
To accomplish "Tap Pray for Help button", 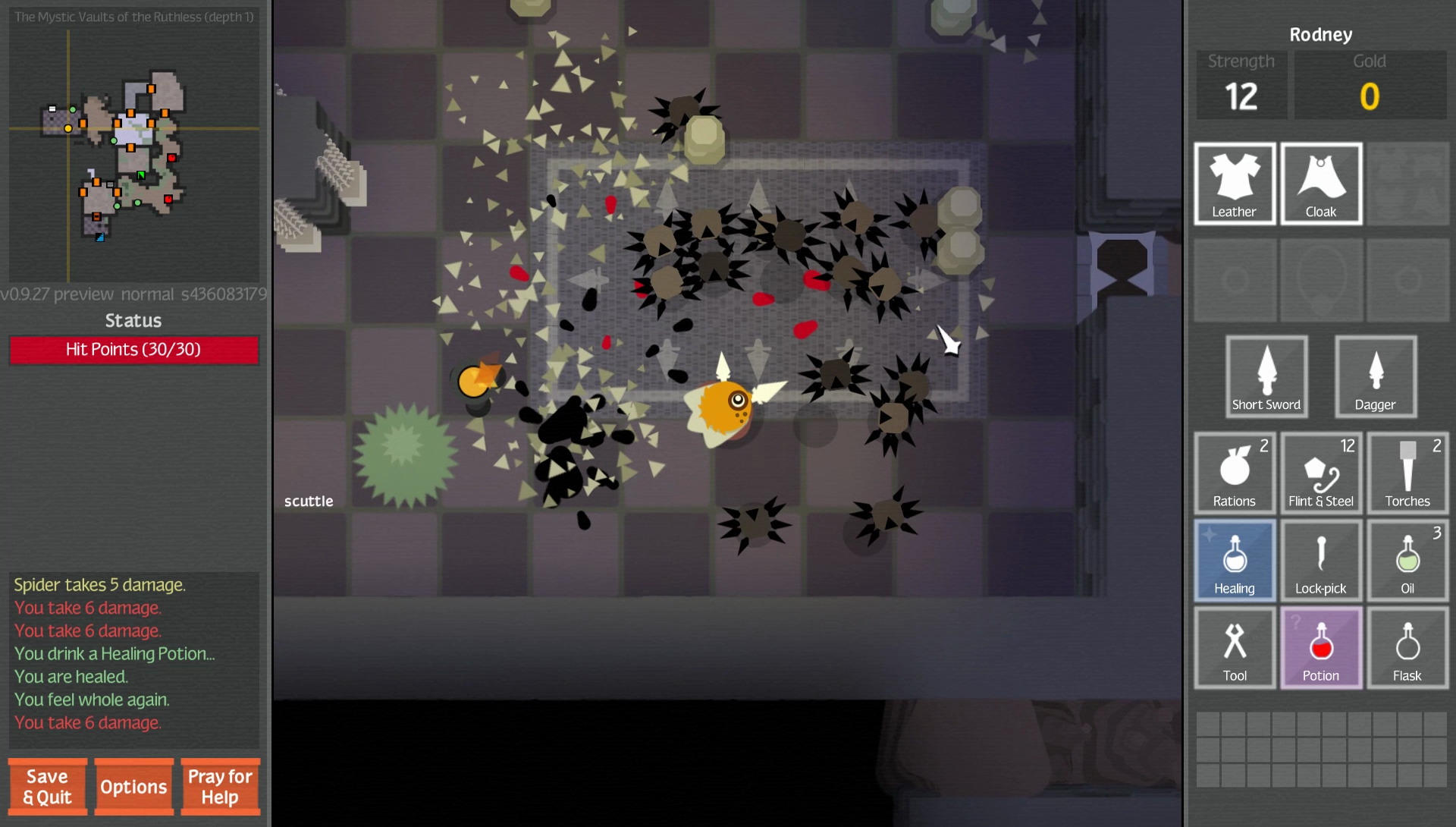I will tap(220, 786).
